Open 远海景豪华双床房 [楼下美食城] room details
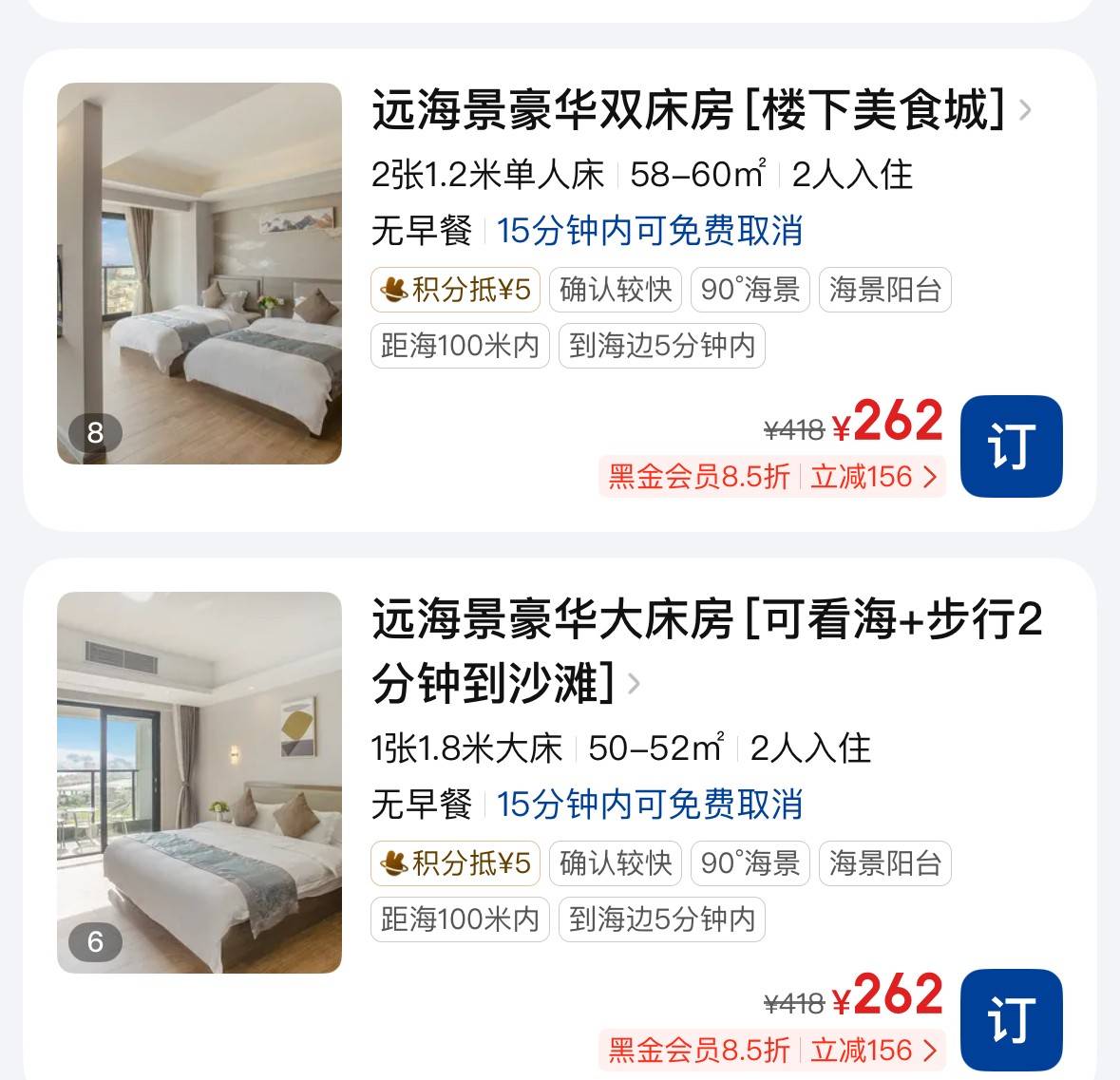Screen dimensions: 1120x1080 coord(699,110)
